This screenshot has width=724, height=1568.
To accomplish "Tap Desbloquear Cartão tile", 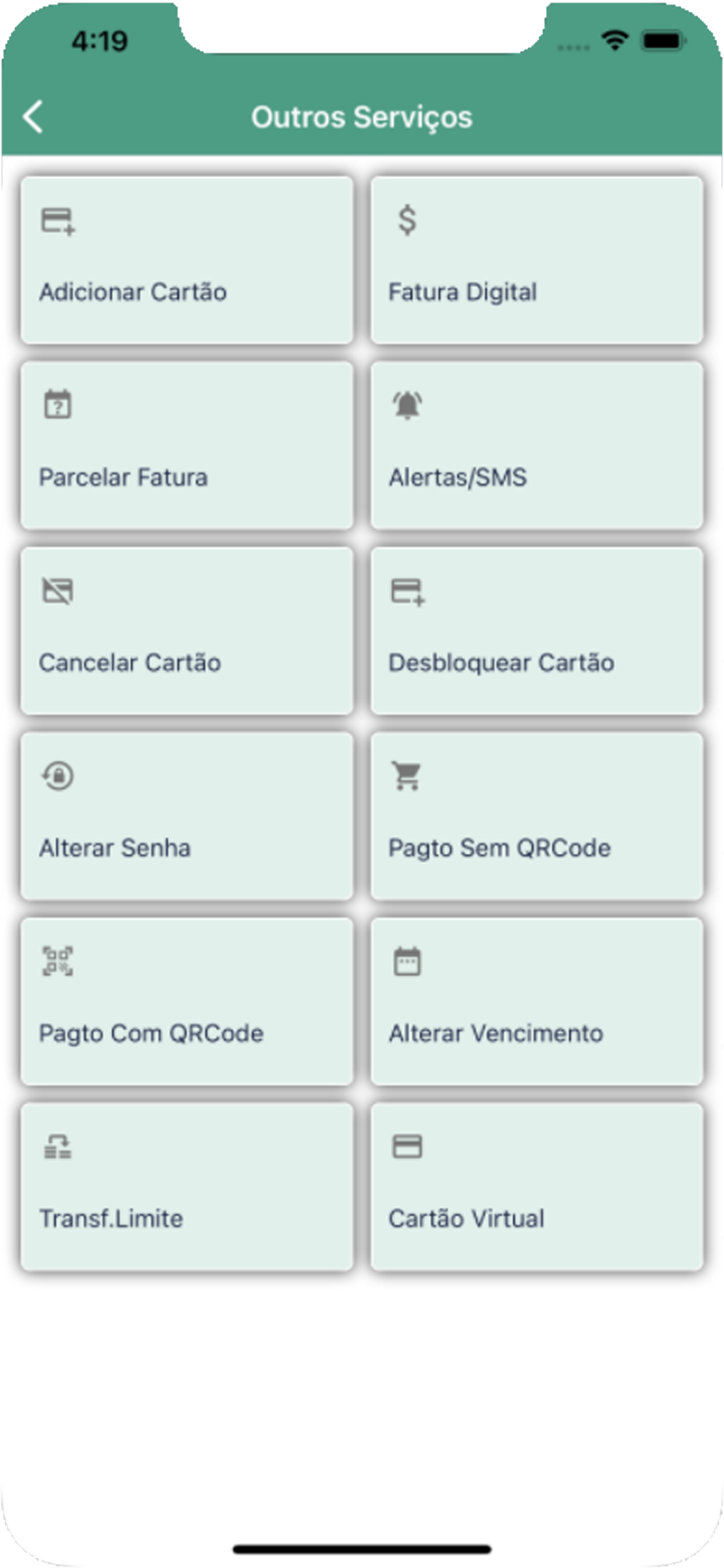I will pos(537,630).
